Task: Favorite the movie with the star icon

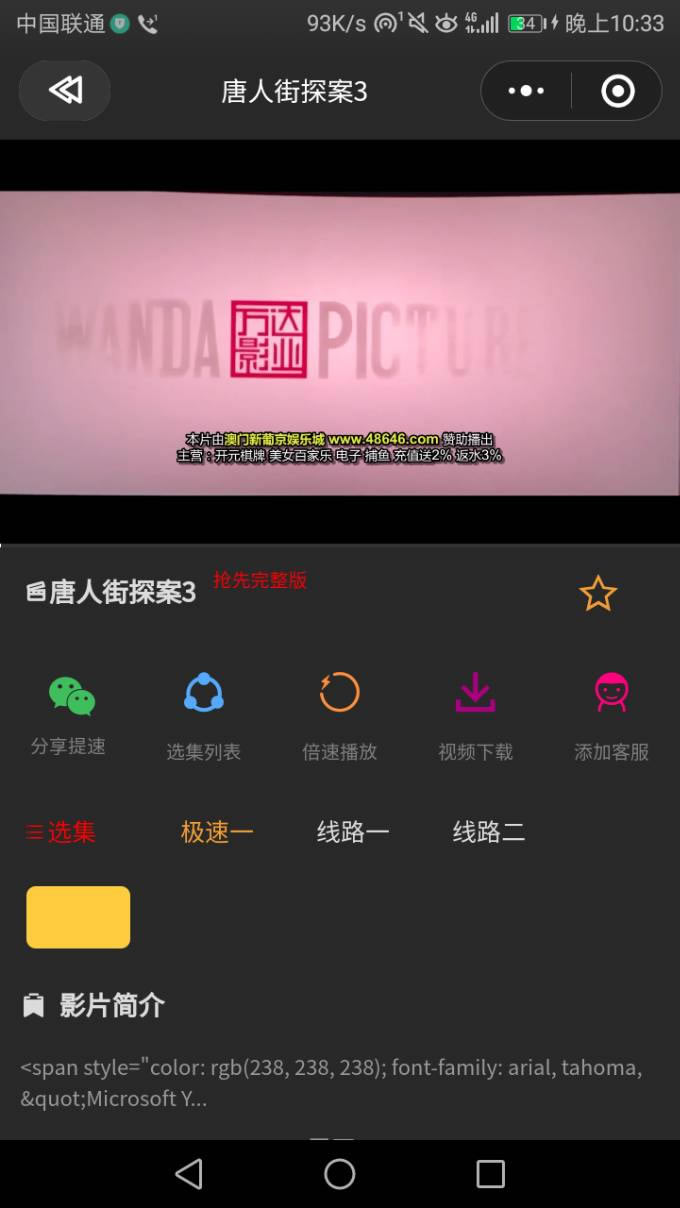Action: pos(598,594)
